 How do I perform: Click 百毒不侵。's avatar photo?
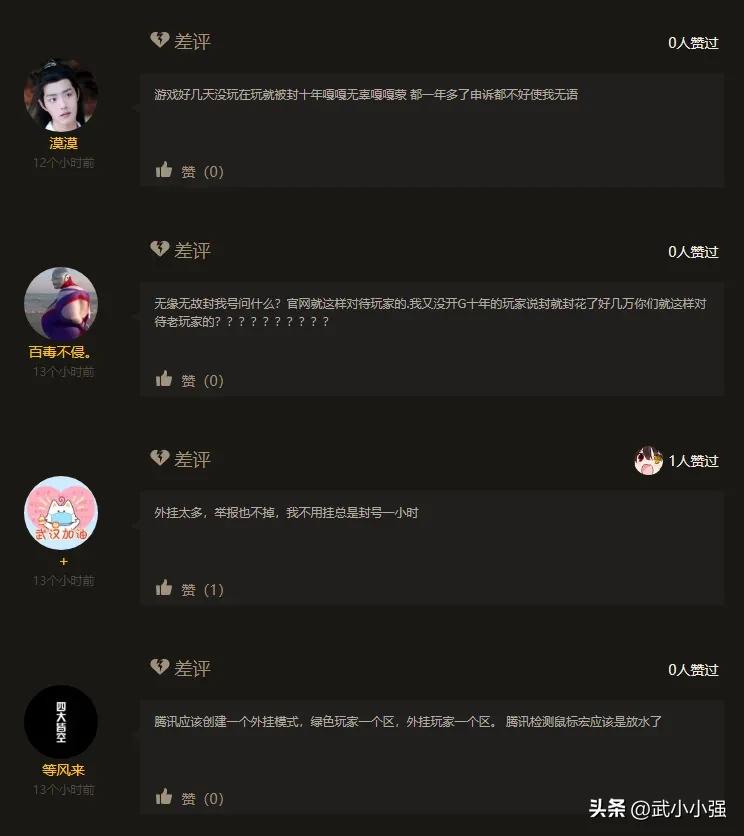(x=62, y=303)
